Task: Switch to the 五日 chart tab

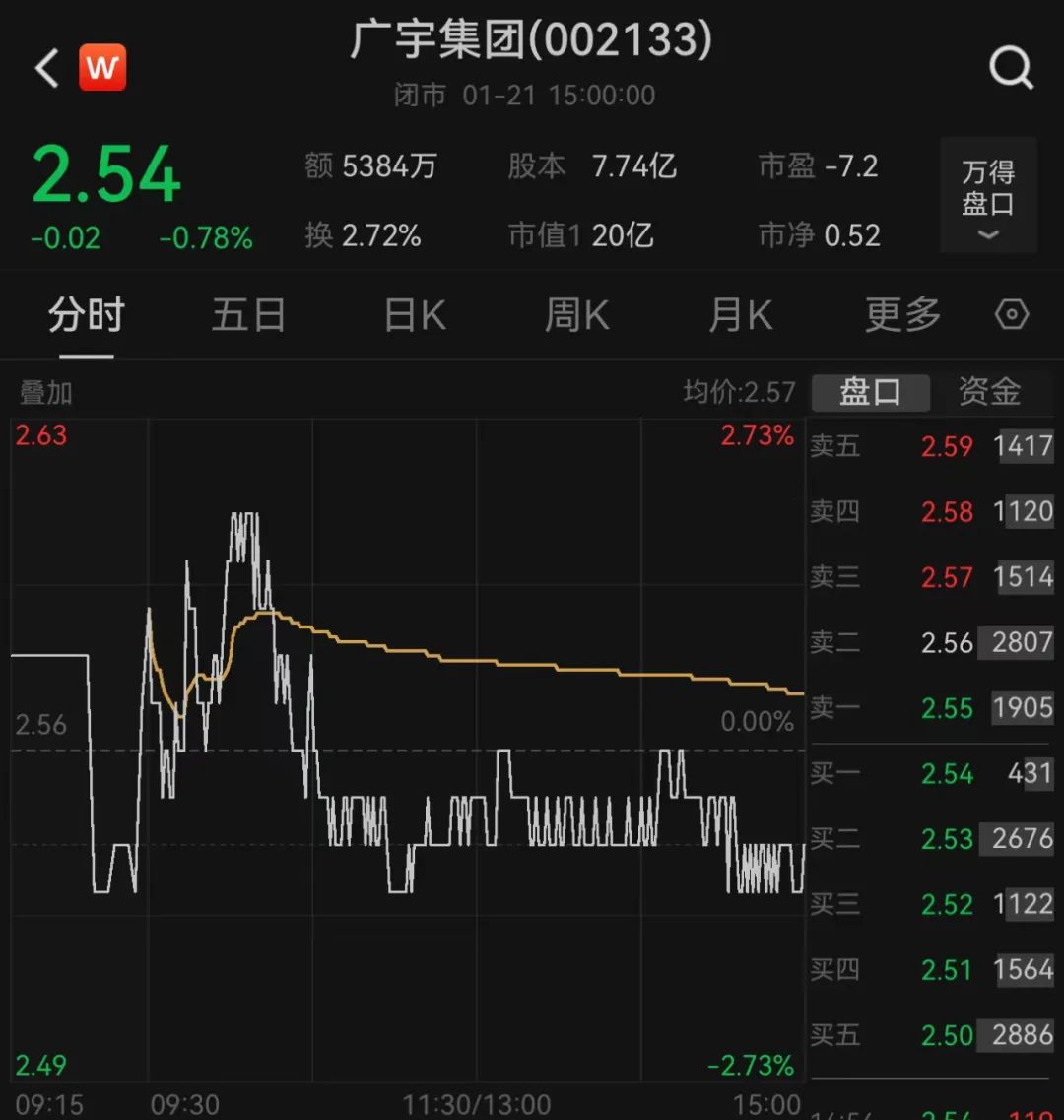Action: click(x=248, y=316)
